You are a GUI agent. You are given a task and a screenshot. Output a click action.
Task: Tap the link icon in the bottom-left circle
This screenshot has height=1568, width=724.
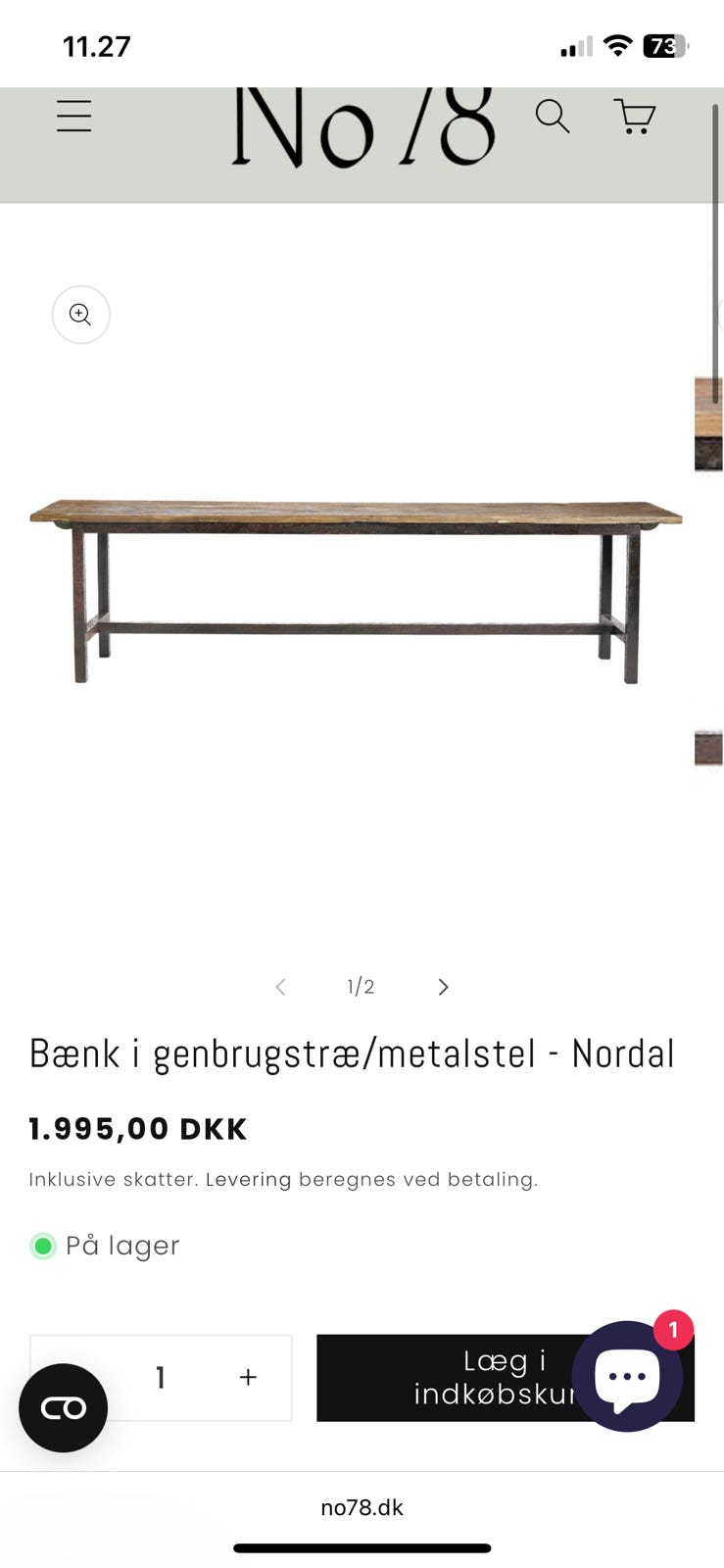click(63, 1408)
